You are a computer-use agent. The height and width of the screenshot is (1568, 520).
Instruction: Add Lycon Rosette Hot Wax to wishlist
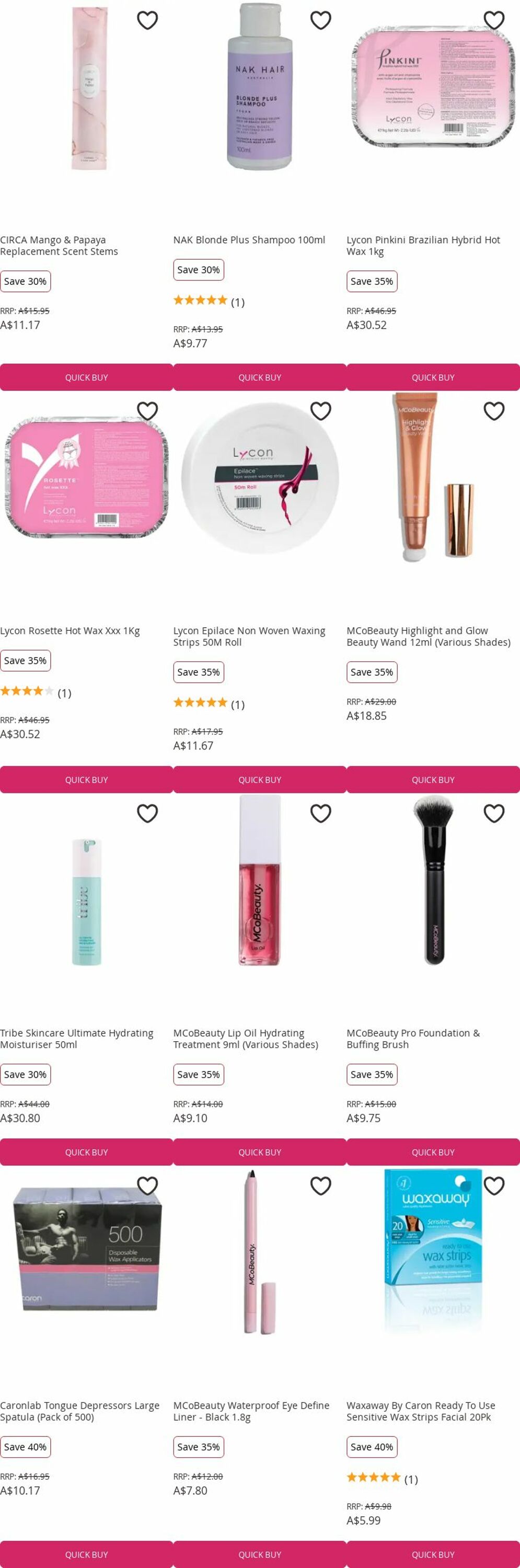pos(147,411)
